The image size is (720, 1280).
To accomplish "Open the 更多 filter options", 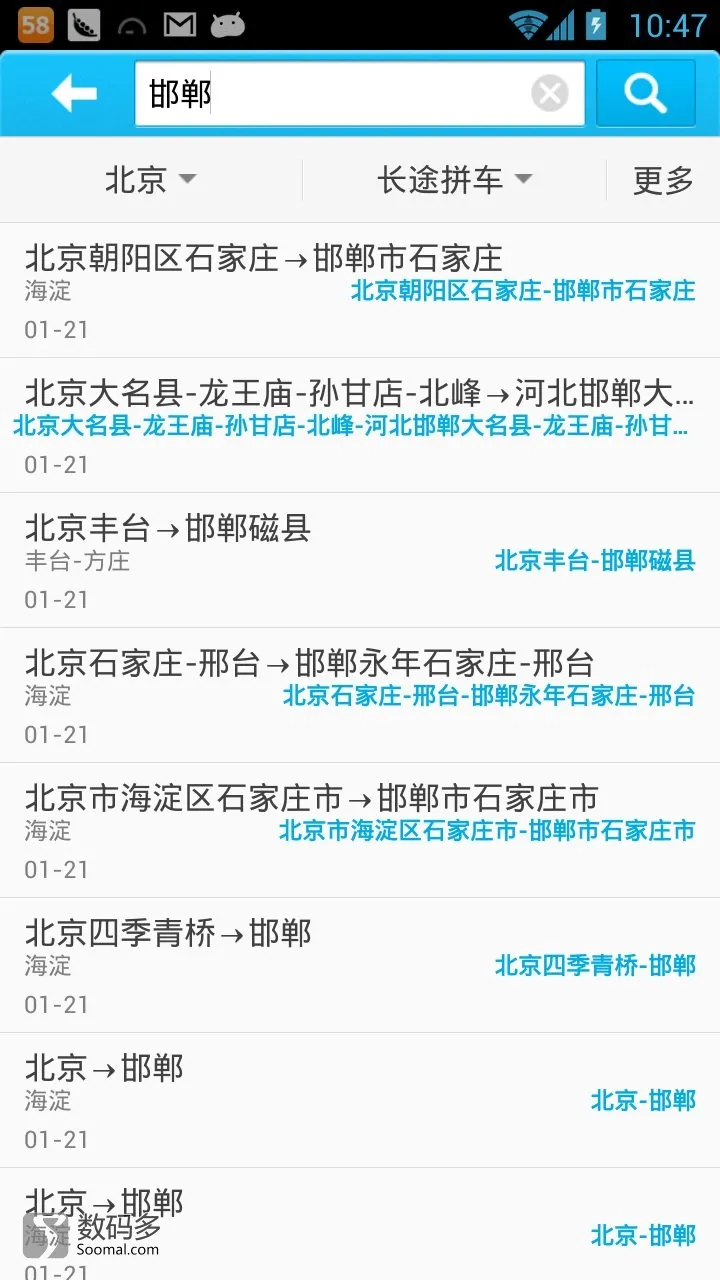I will point(663,180).
